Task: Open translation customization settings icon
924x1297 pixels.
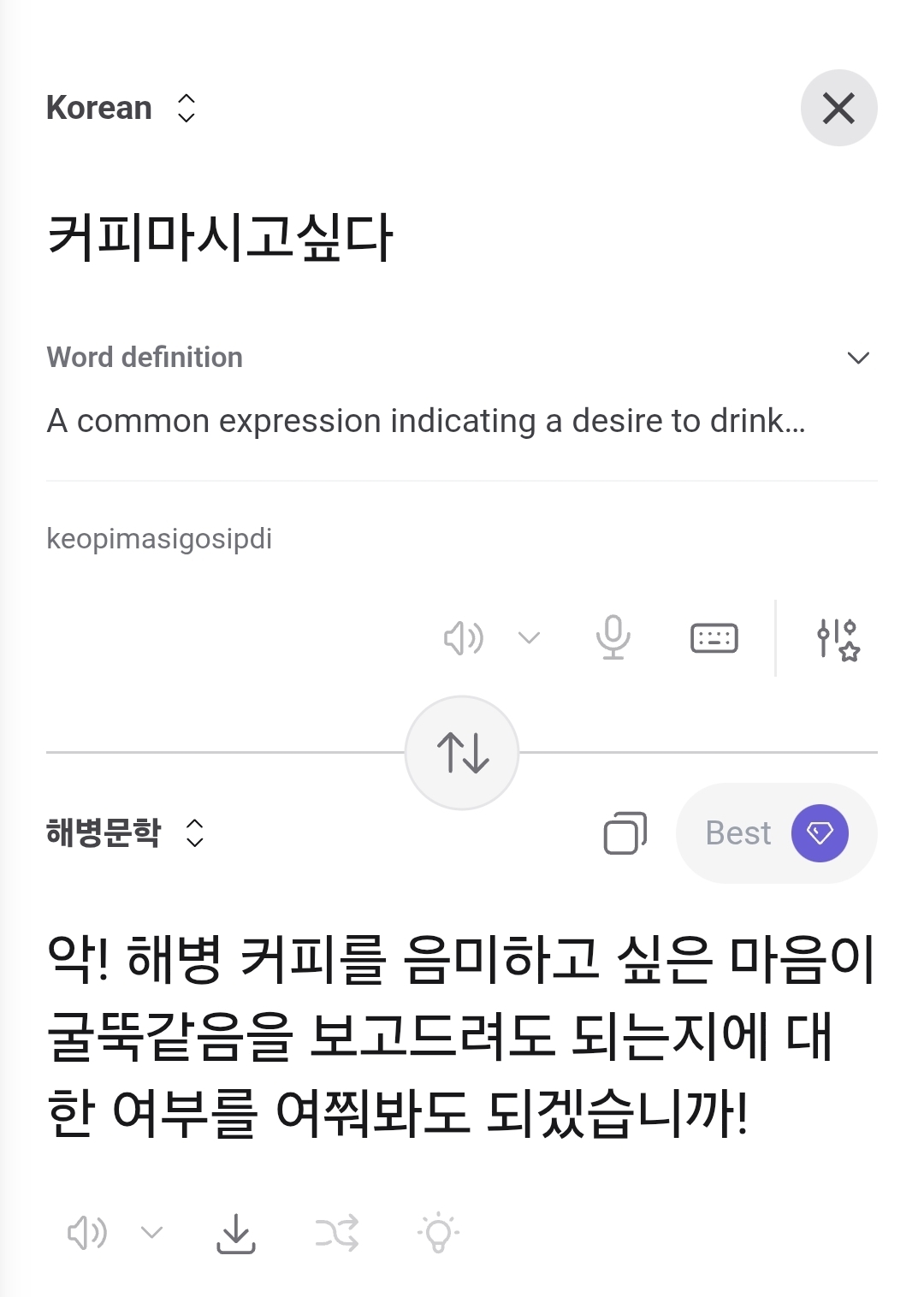Action: (838, 639)
